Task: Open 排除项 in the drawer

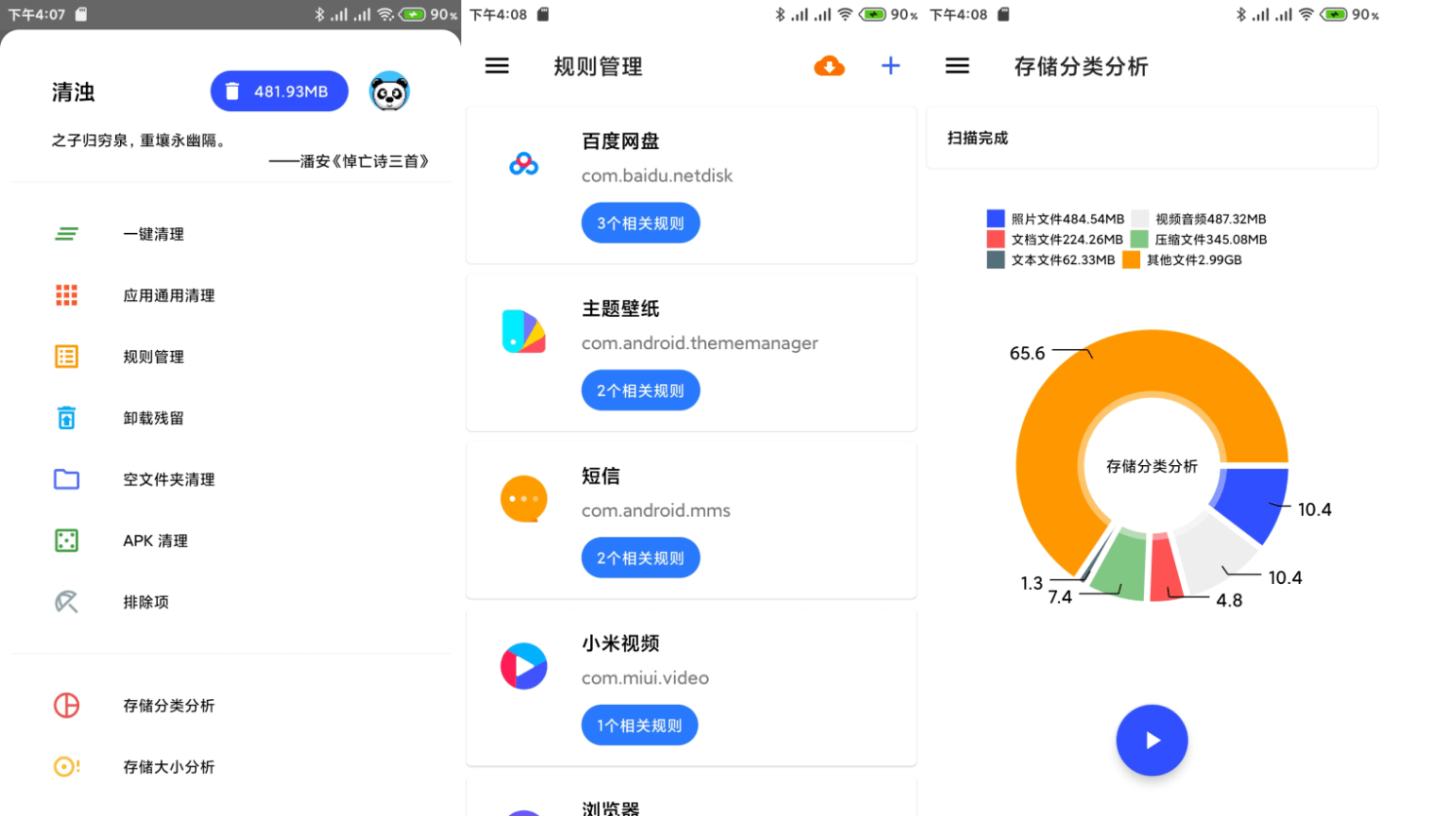Action: tap(145, 602)
